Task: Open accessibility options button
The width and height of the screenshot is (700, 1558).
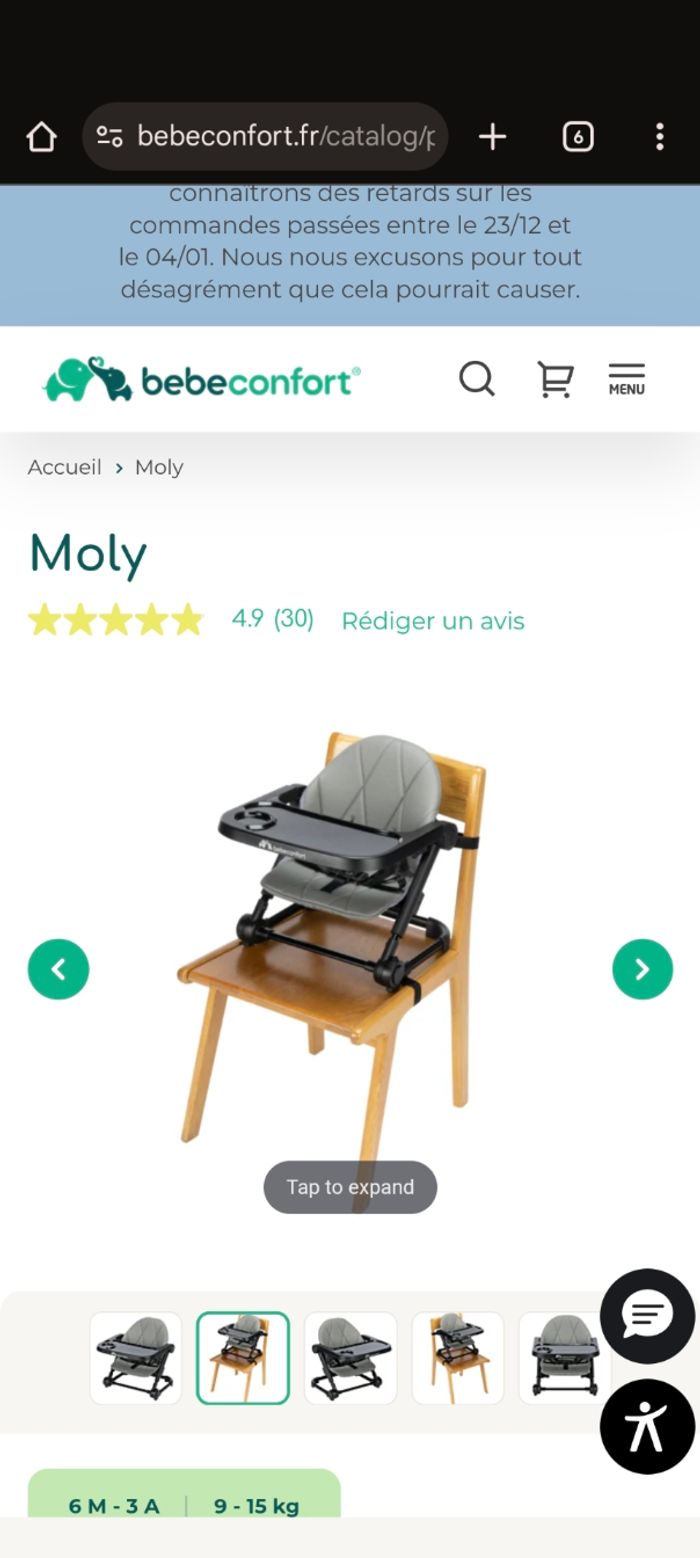Action: 647,1427
